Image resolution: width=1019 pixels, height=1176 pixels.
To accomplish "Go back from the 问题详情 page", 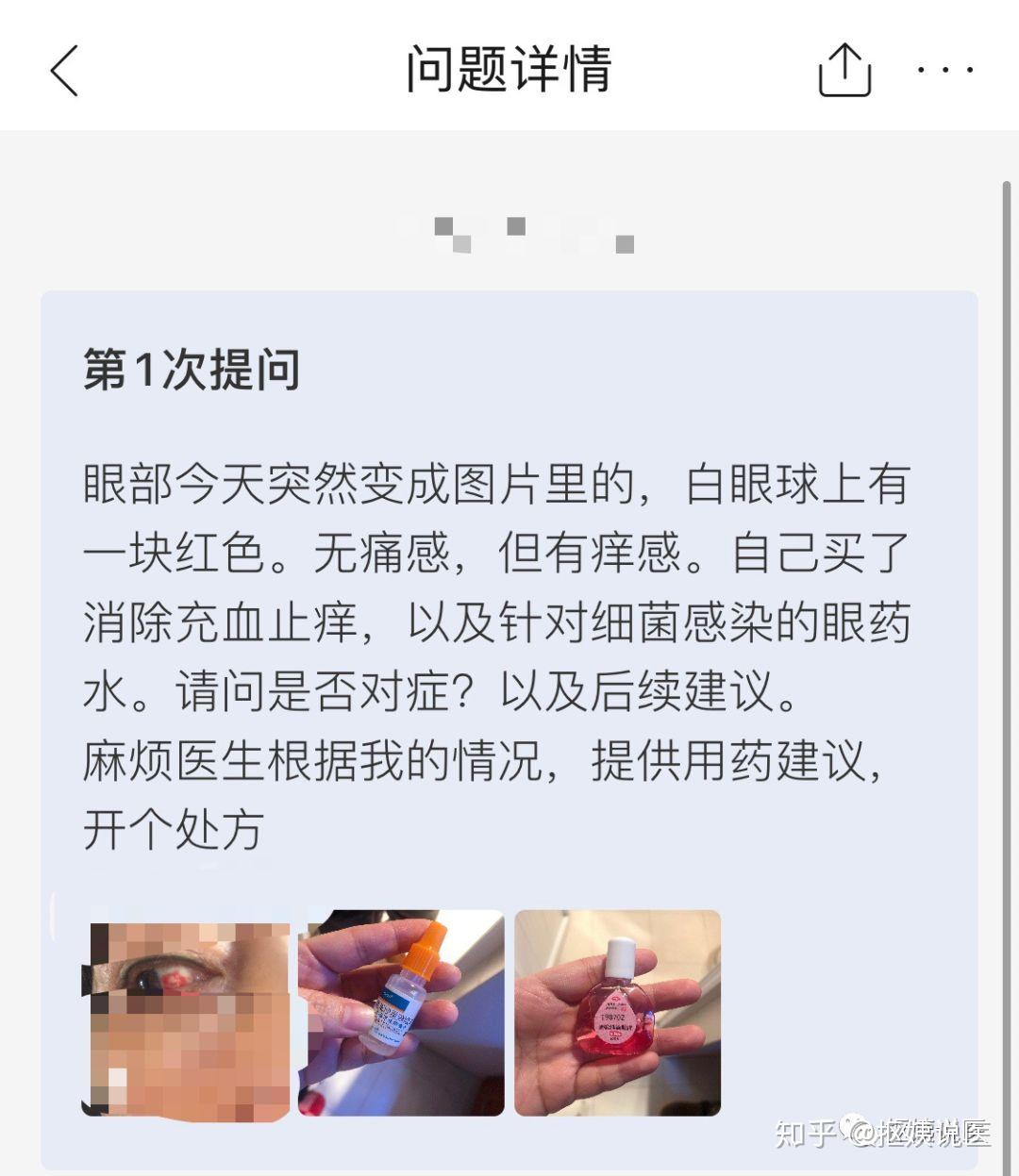I will [63, 71].
